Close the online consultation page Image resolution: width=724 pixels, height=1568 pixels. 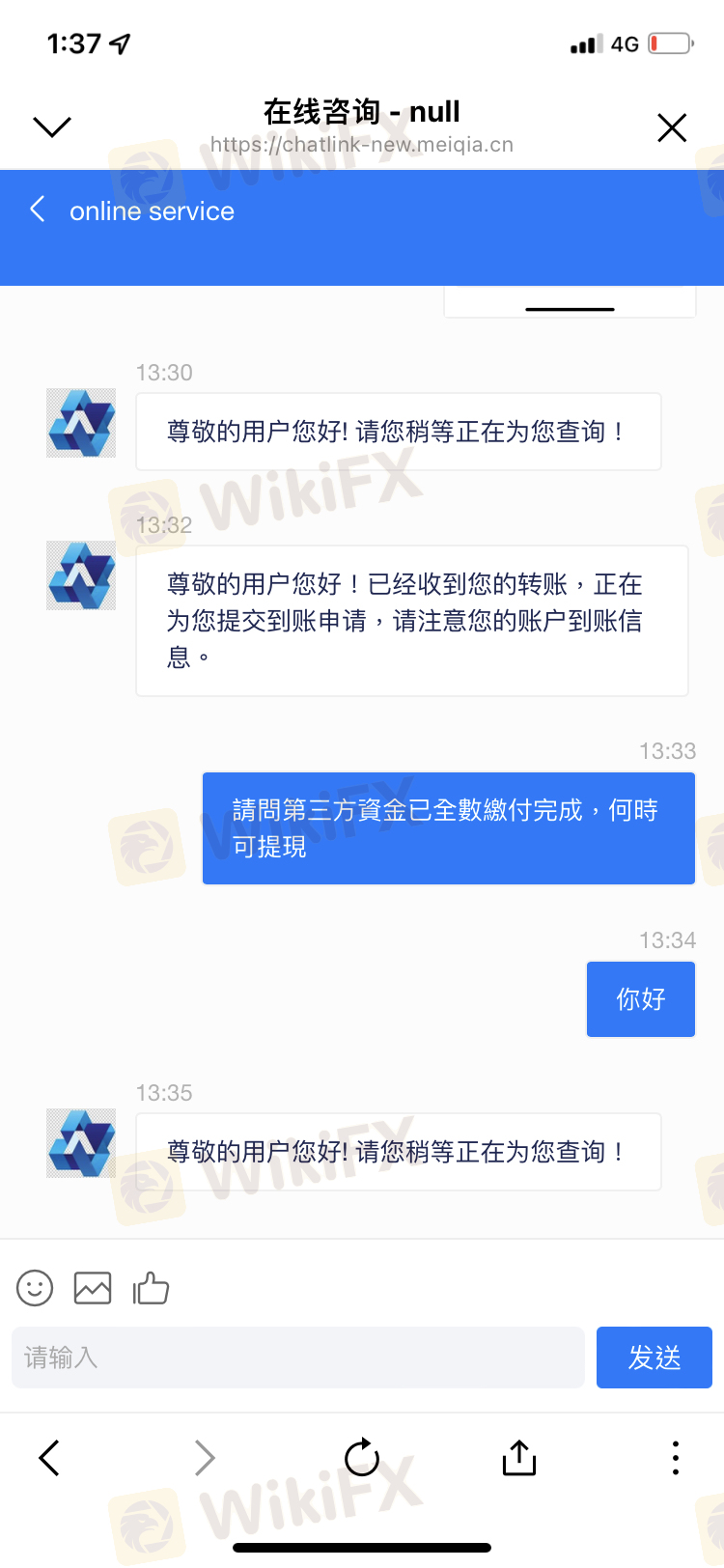point(672,127)
